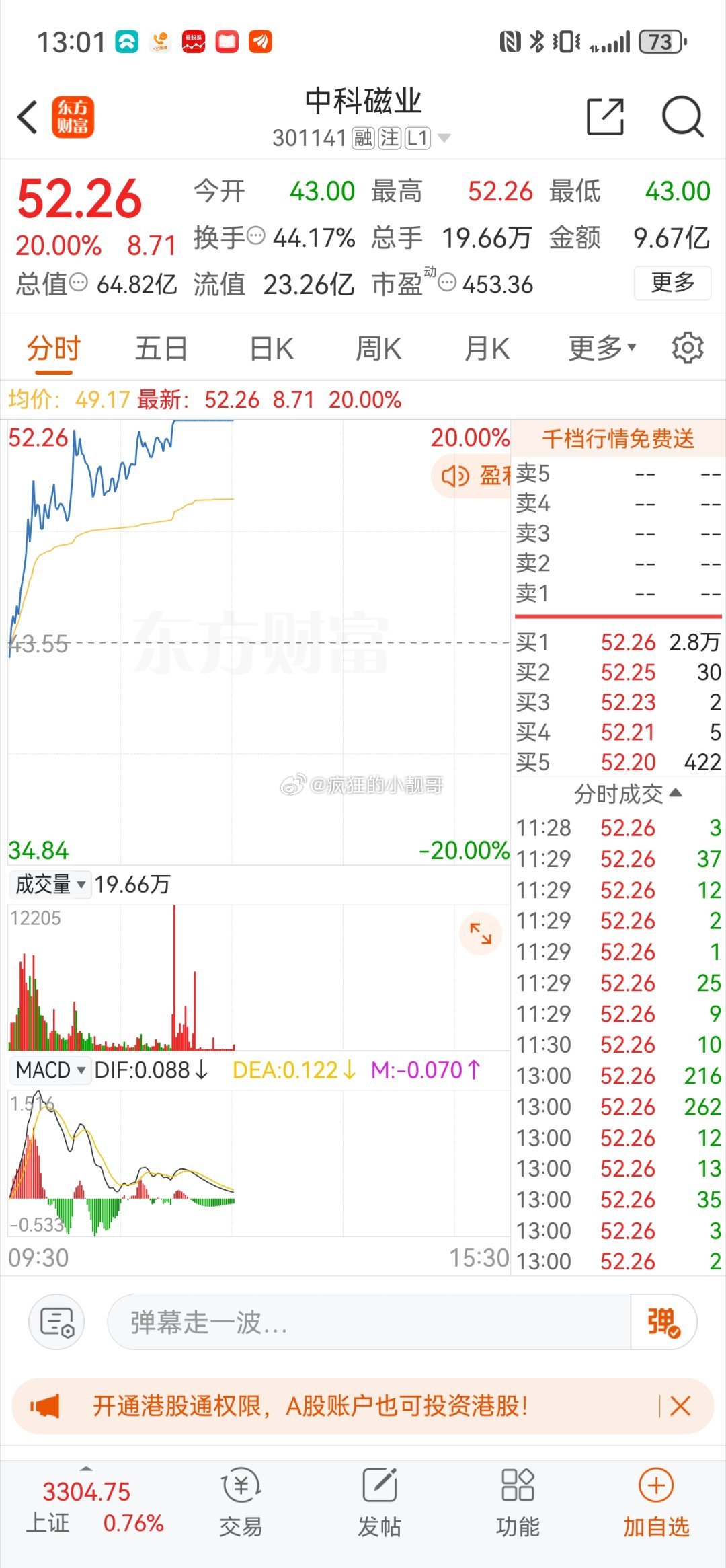Add stock with 加自选
The image size is (726, 1568).
click(656, 1503)
